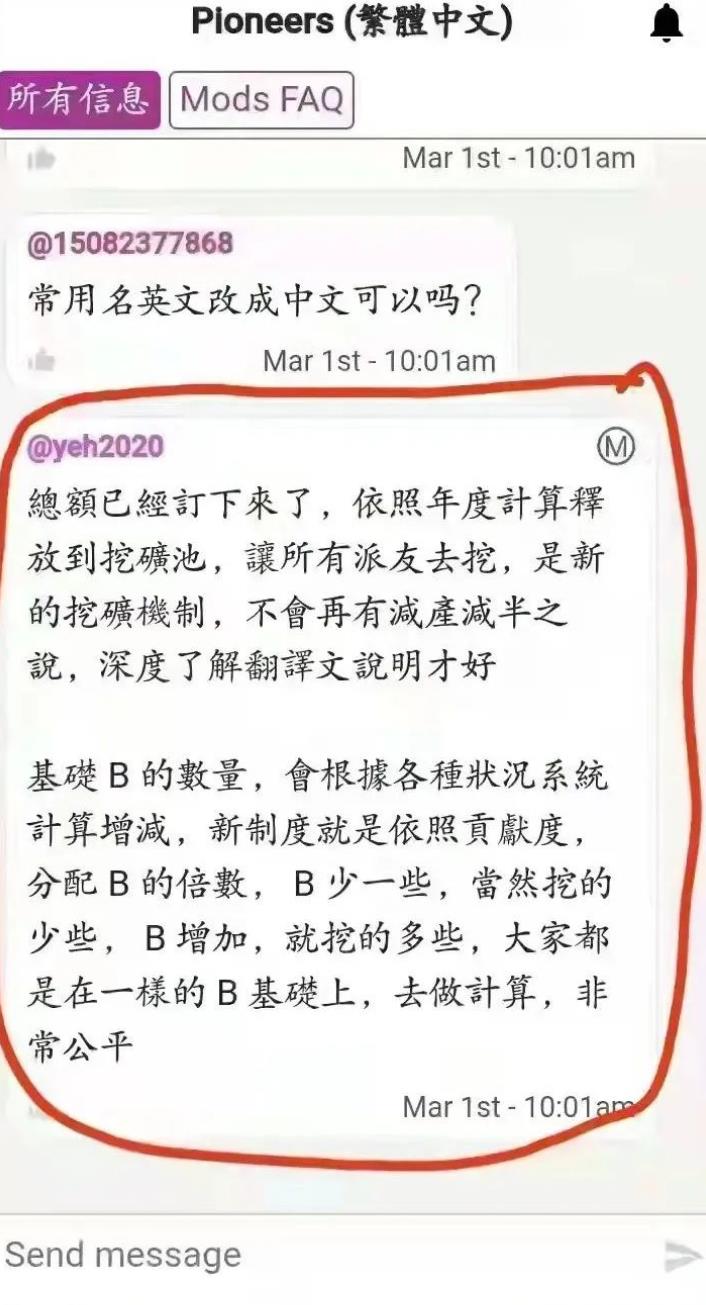Viewport: 706px width, 1305px height.
Task: Open @15082377868's user profile
Action: pyautogui.click(x=129, y=243)
